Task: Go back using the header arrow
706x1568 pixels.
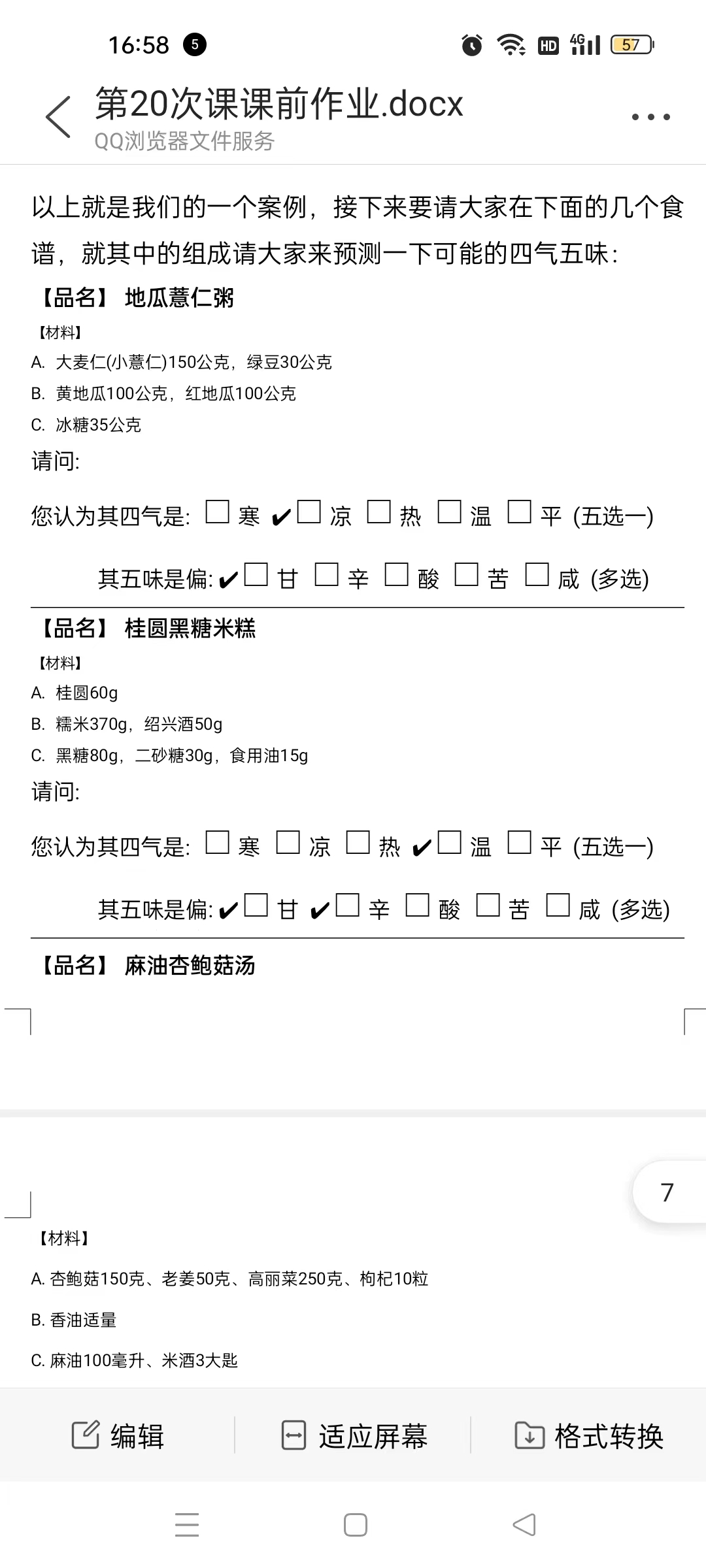Action: [x=58, y=117]
